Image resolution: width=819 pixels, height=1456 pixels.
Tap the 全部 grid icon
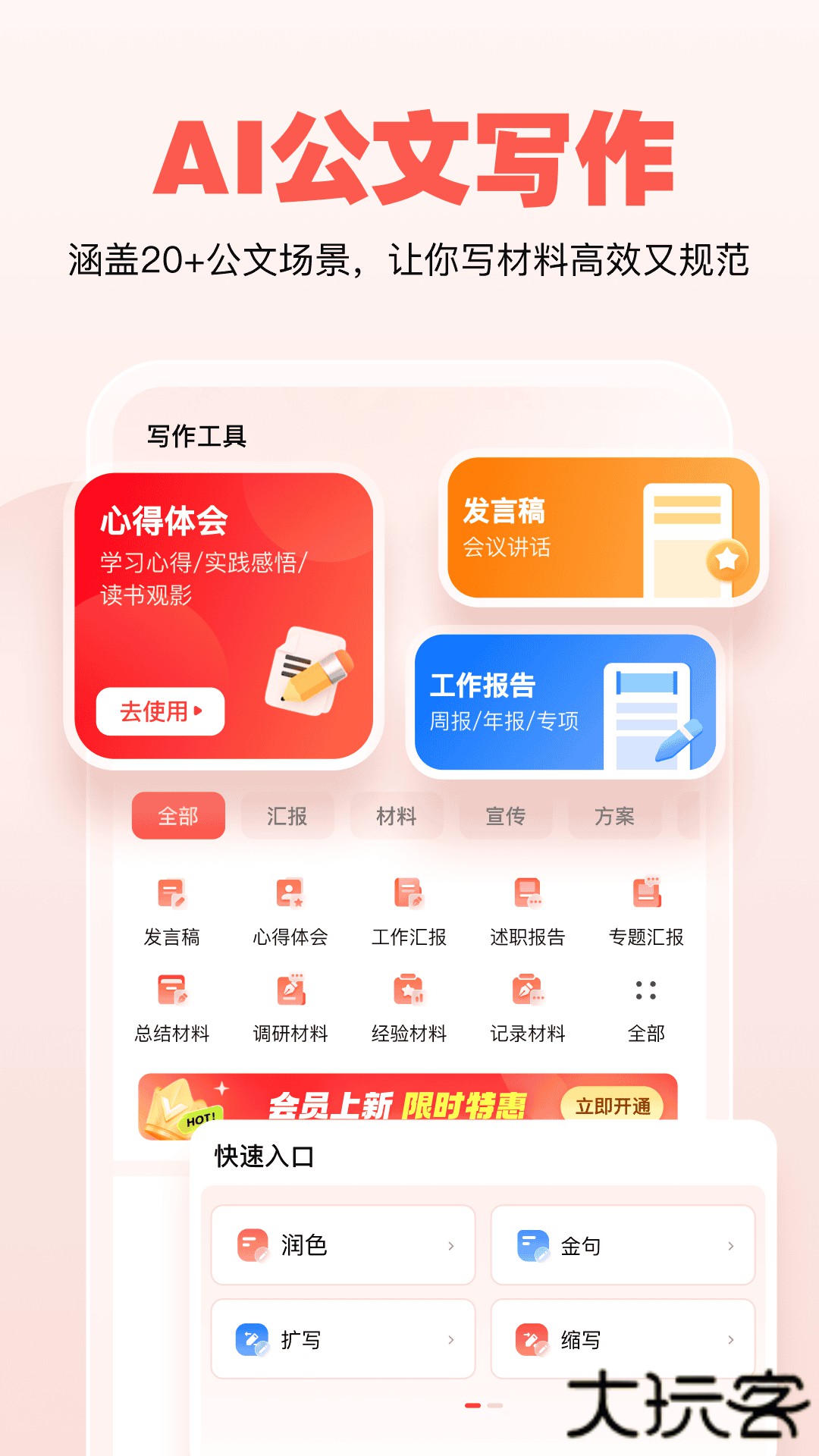pyautogui.click(x=645, y=987)
